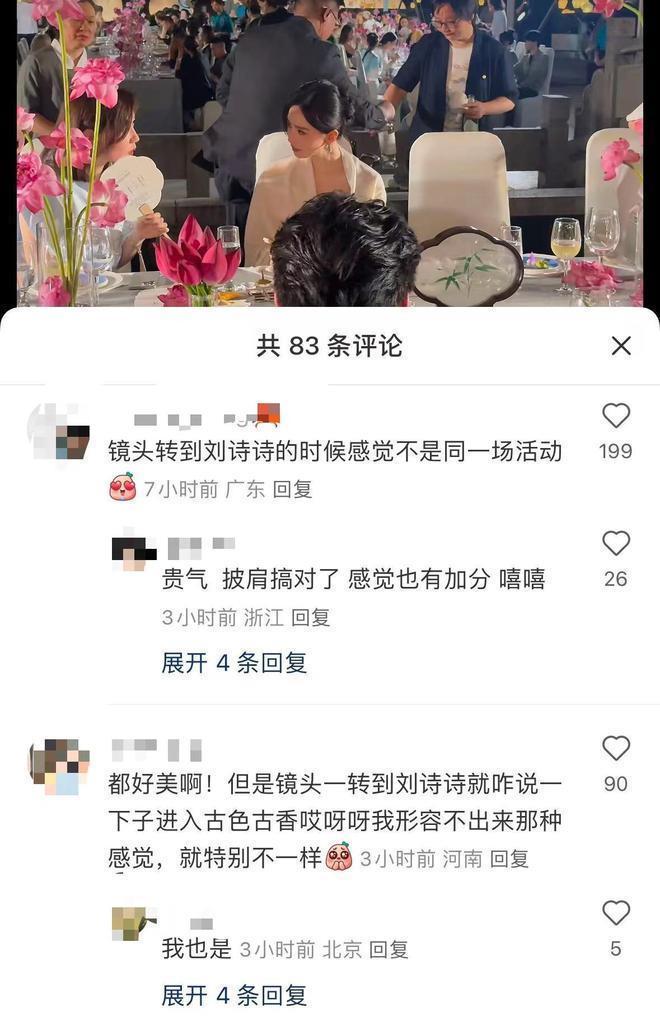Reply to the 浙江 user's comment
The image size is (660, 1032).
310,617
